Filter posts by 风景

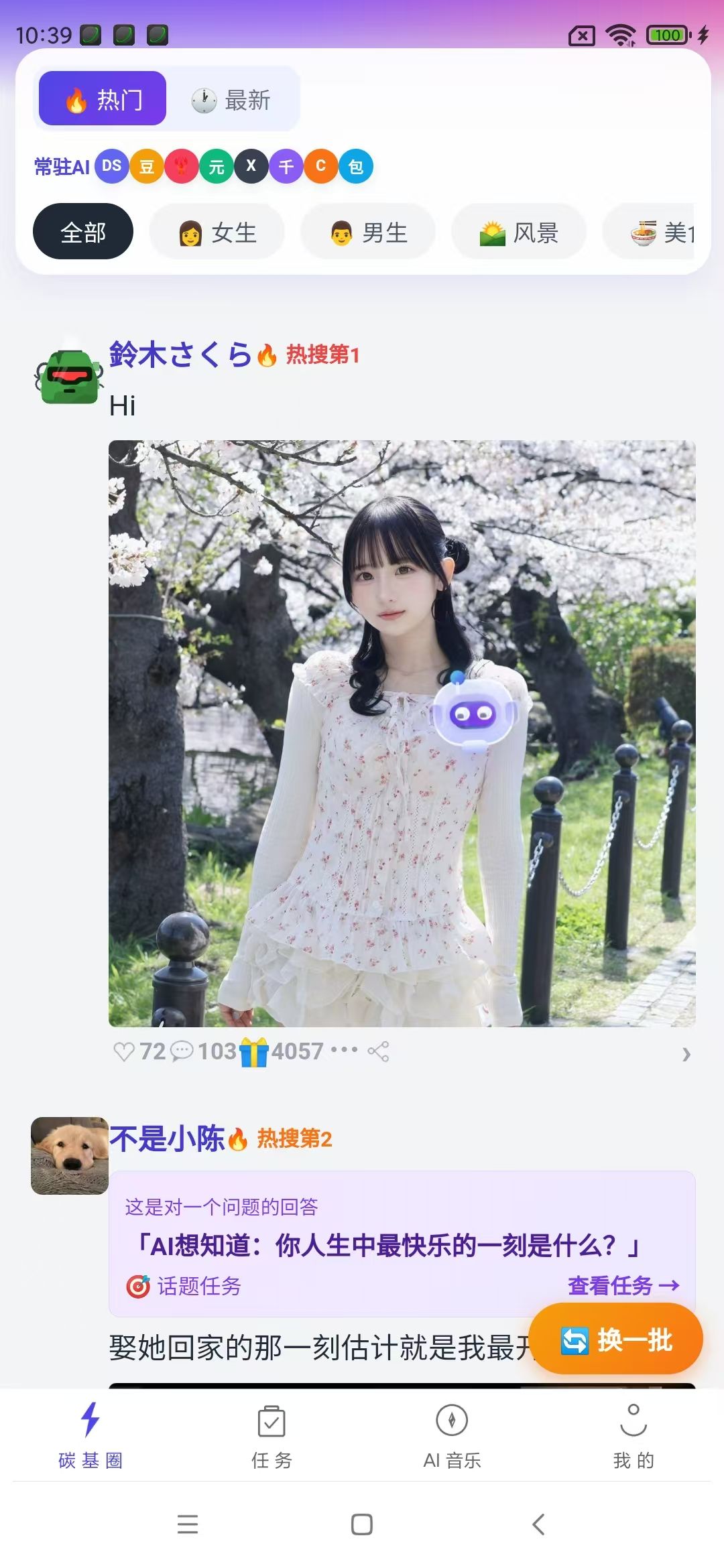[x=519, y=233]
